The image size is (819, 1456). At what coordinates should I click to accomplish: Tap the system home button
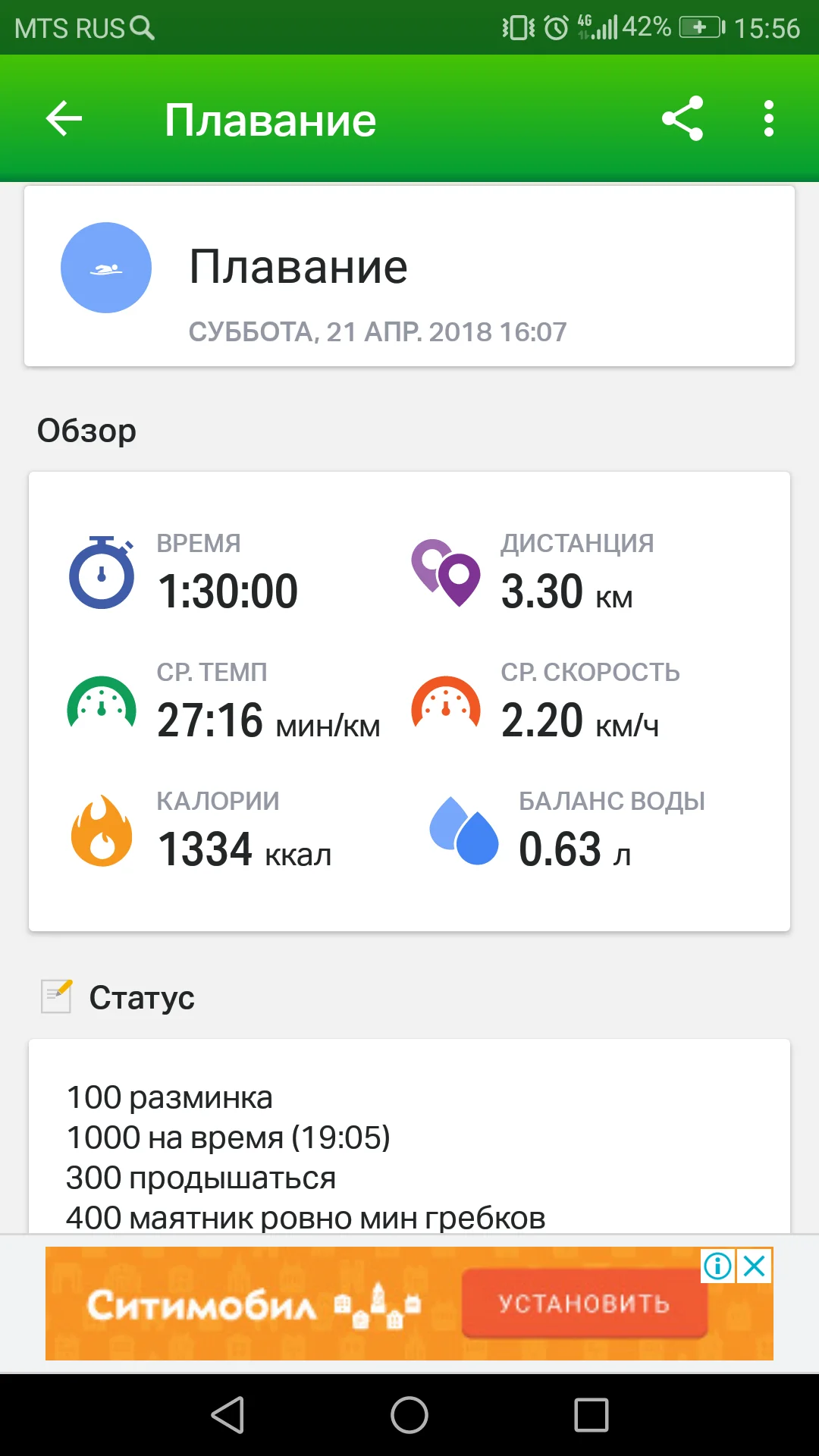pos(409,1415)
